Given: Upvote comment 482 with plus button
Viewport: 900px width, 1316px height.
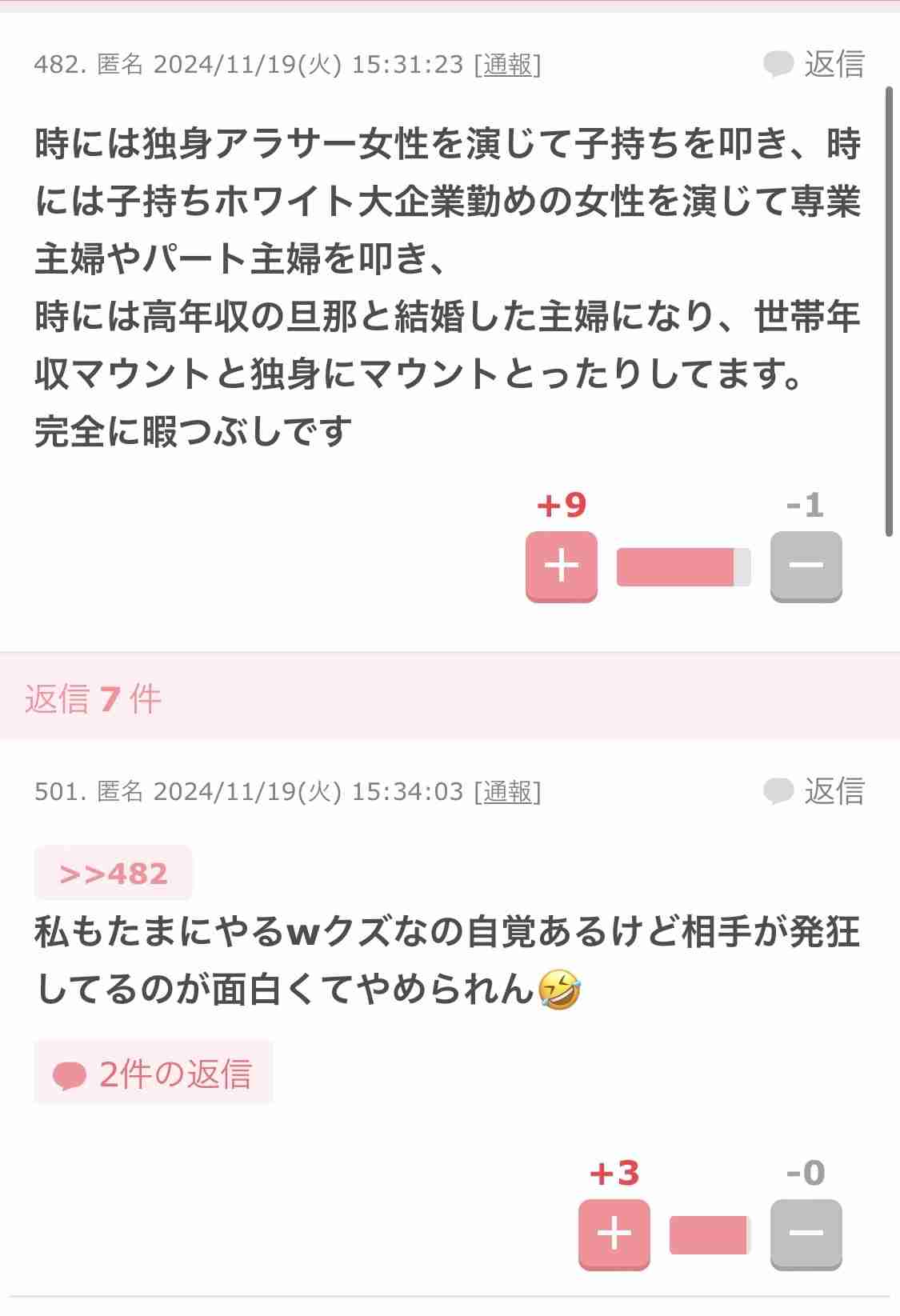Looking at the screenshot, I should [561, 566].
